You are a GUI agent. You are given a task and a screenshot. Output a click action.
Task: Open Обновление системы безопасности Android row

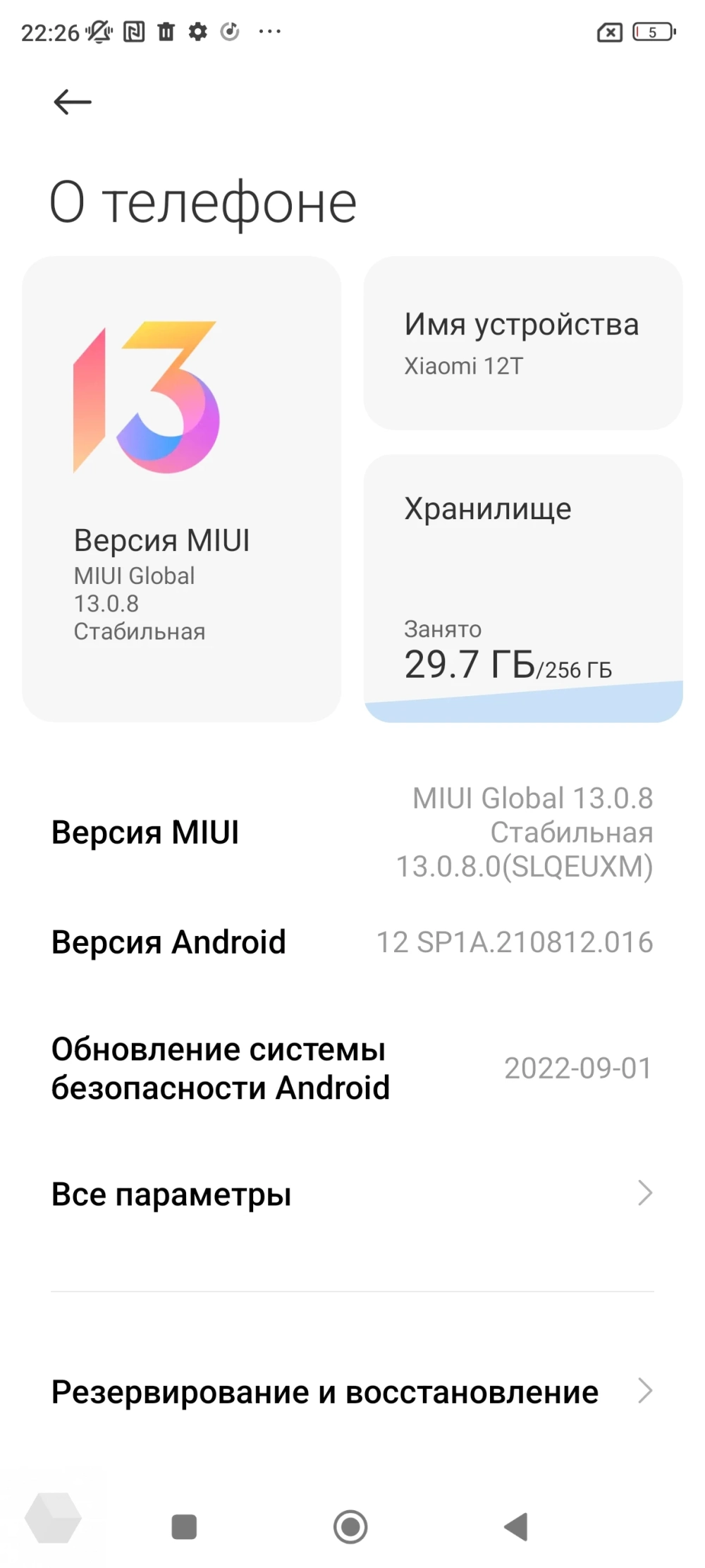point(352,1069)
